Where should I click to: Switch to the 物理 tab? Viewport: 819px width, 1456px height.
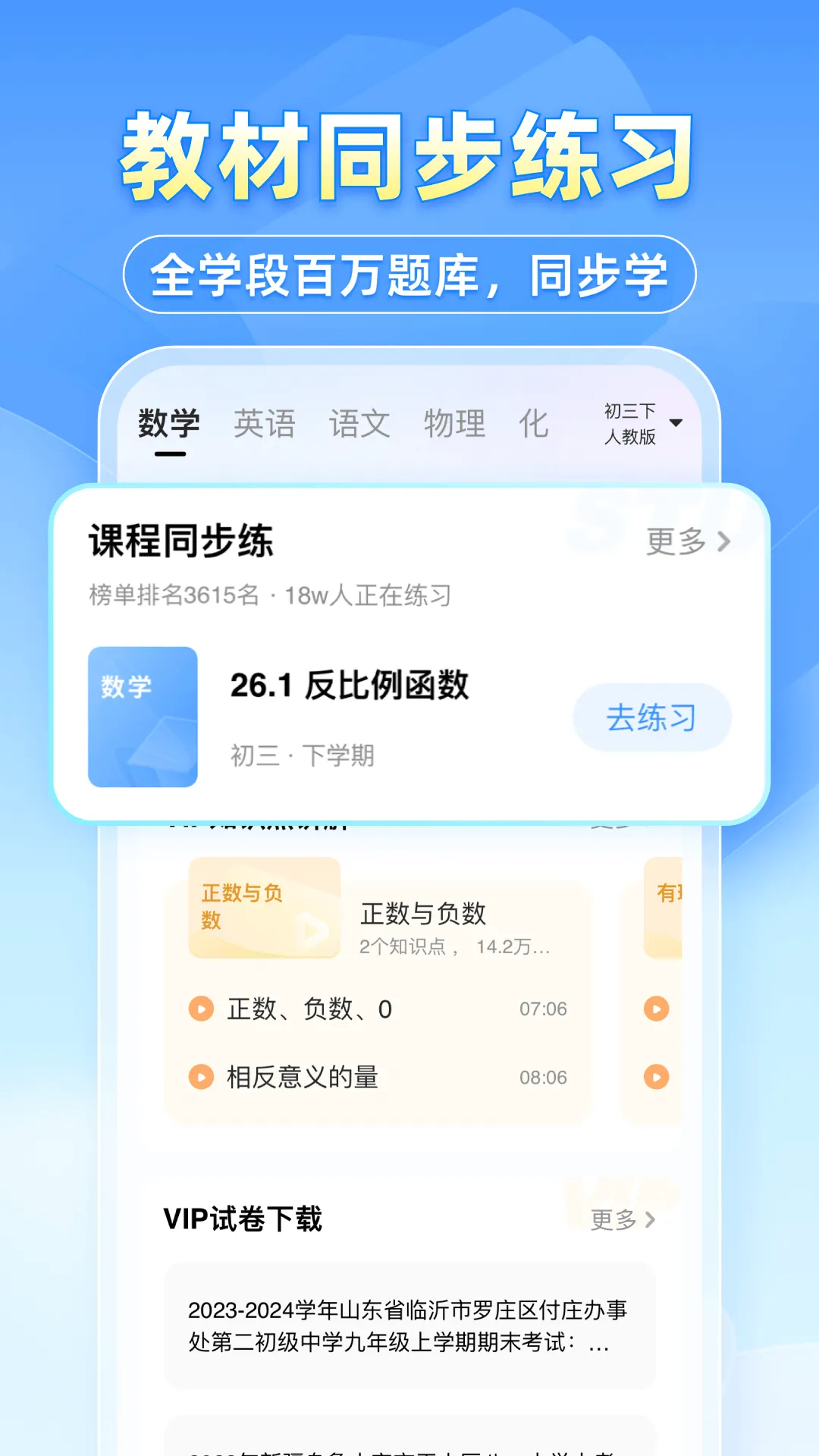[455, 423]
